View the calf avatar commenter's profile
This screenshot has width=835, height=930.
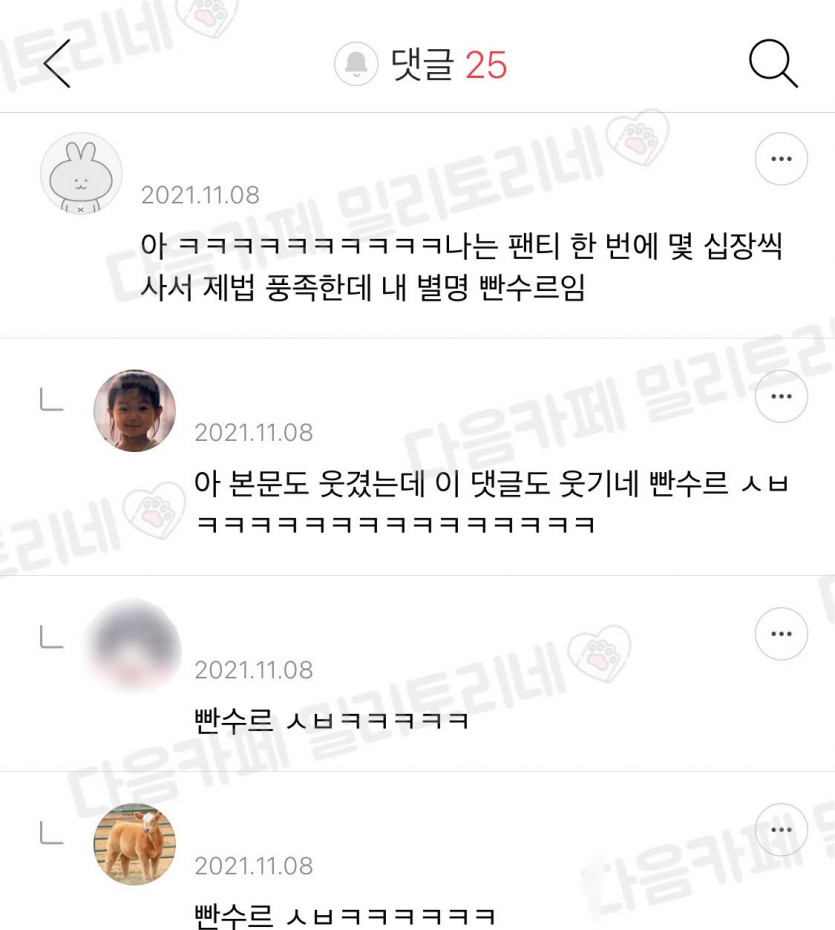pos(135,845)
